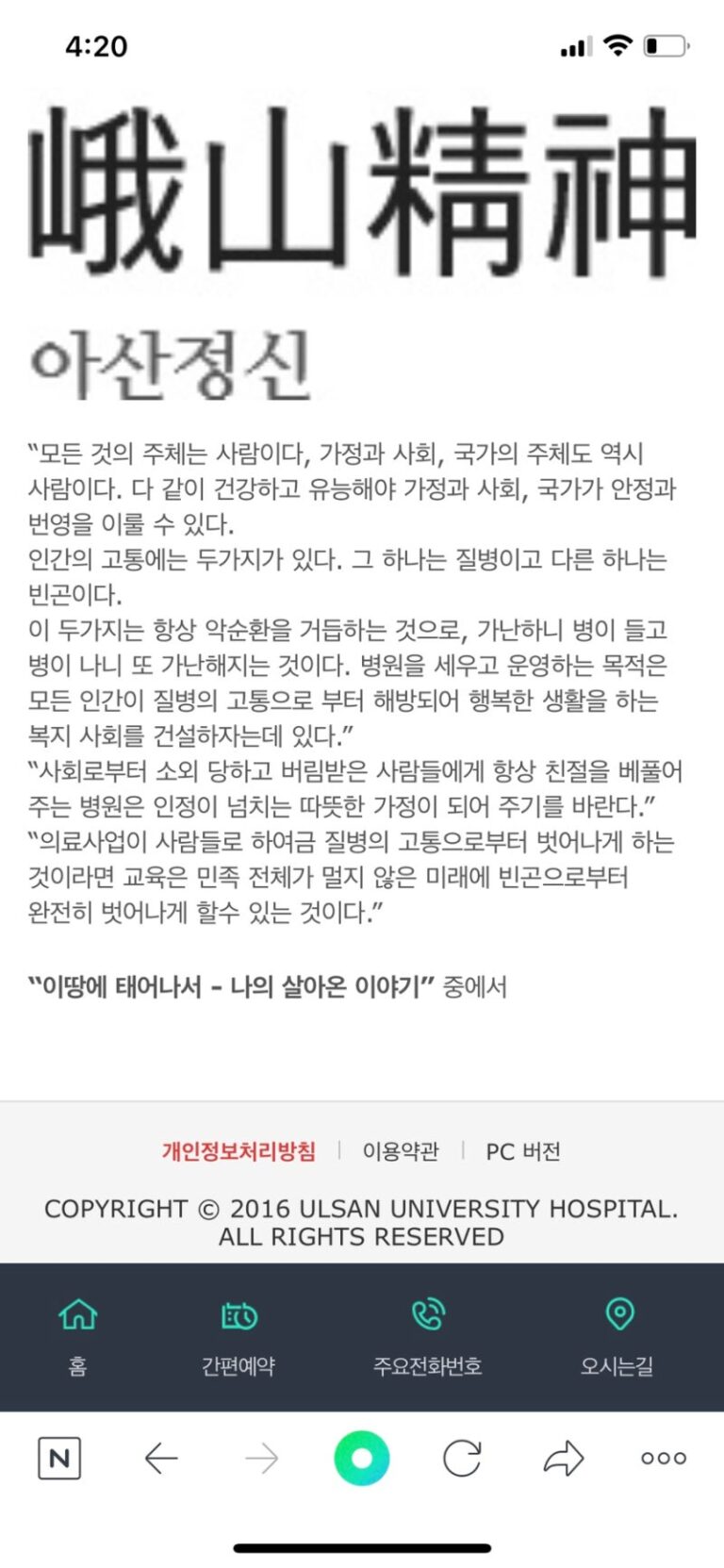
Task: Open the 간편예약 booking tab
Action: click(x=239, y=1335)
